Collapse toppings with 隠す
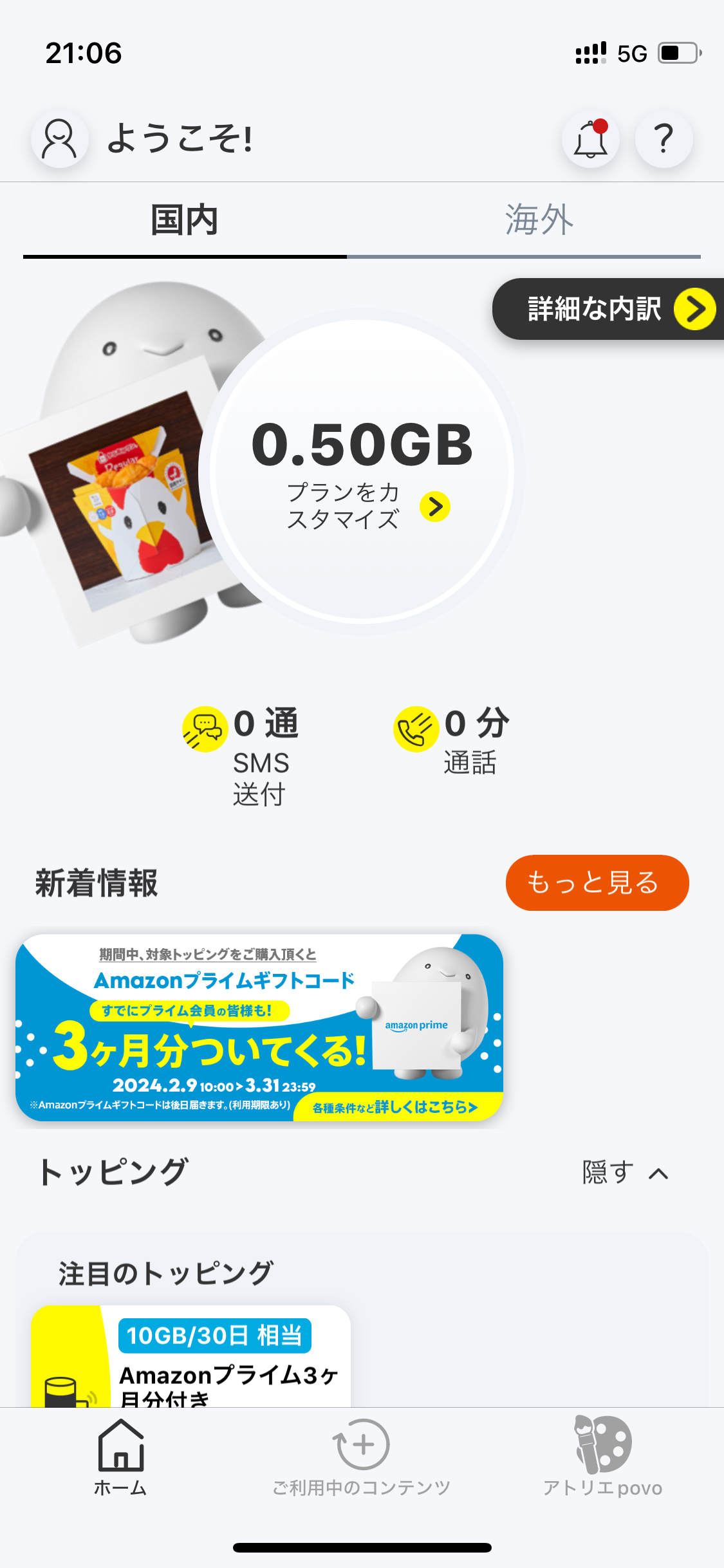The image size is (724, 1568). click(x=626, y=1173)
